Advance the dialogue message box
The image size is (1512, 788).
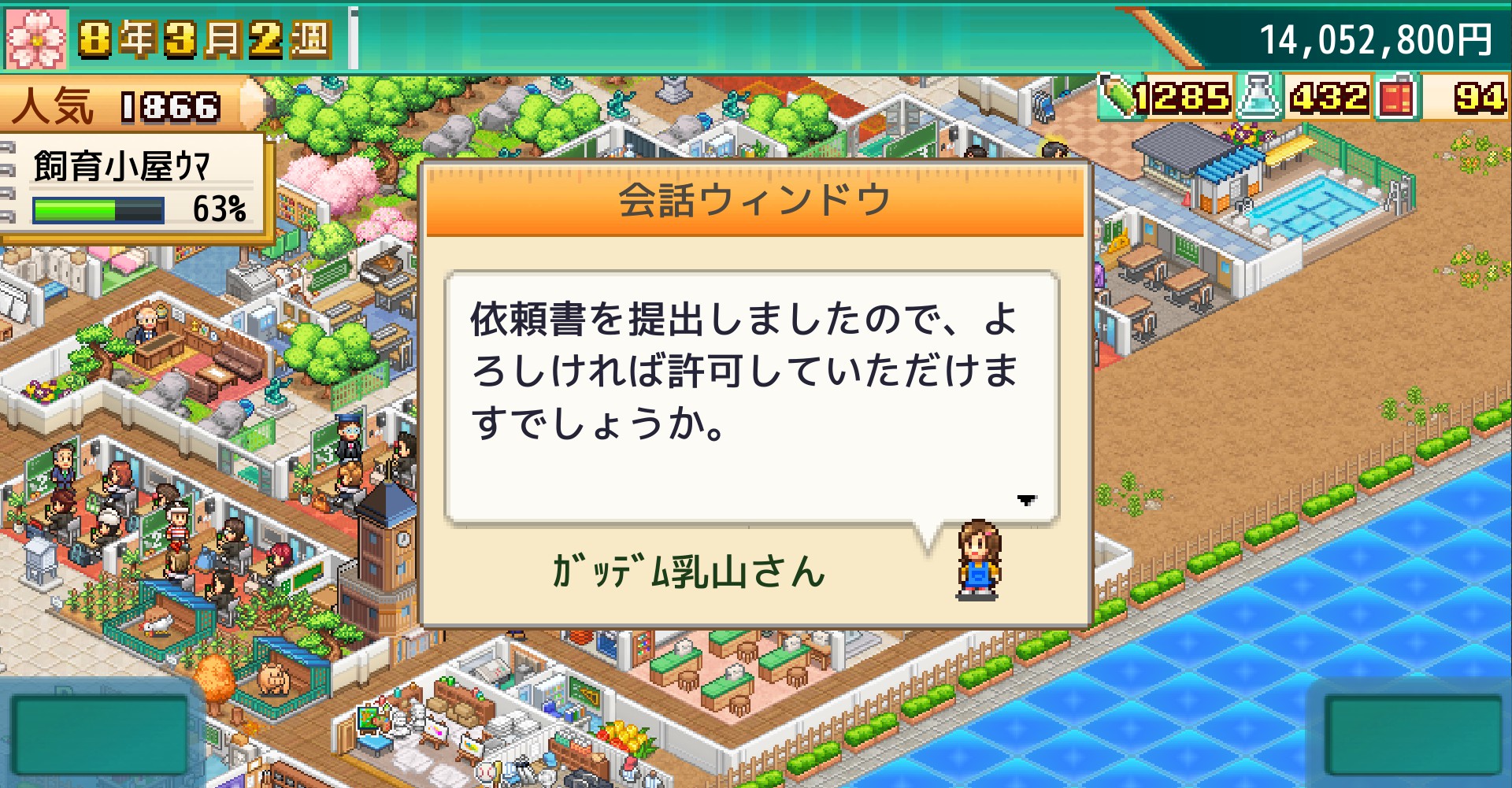point(751,398)
